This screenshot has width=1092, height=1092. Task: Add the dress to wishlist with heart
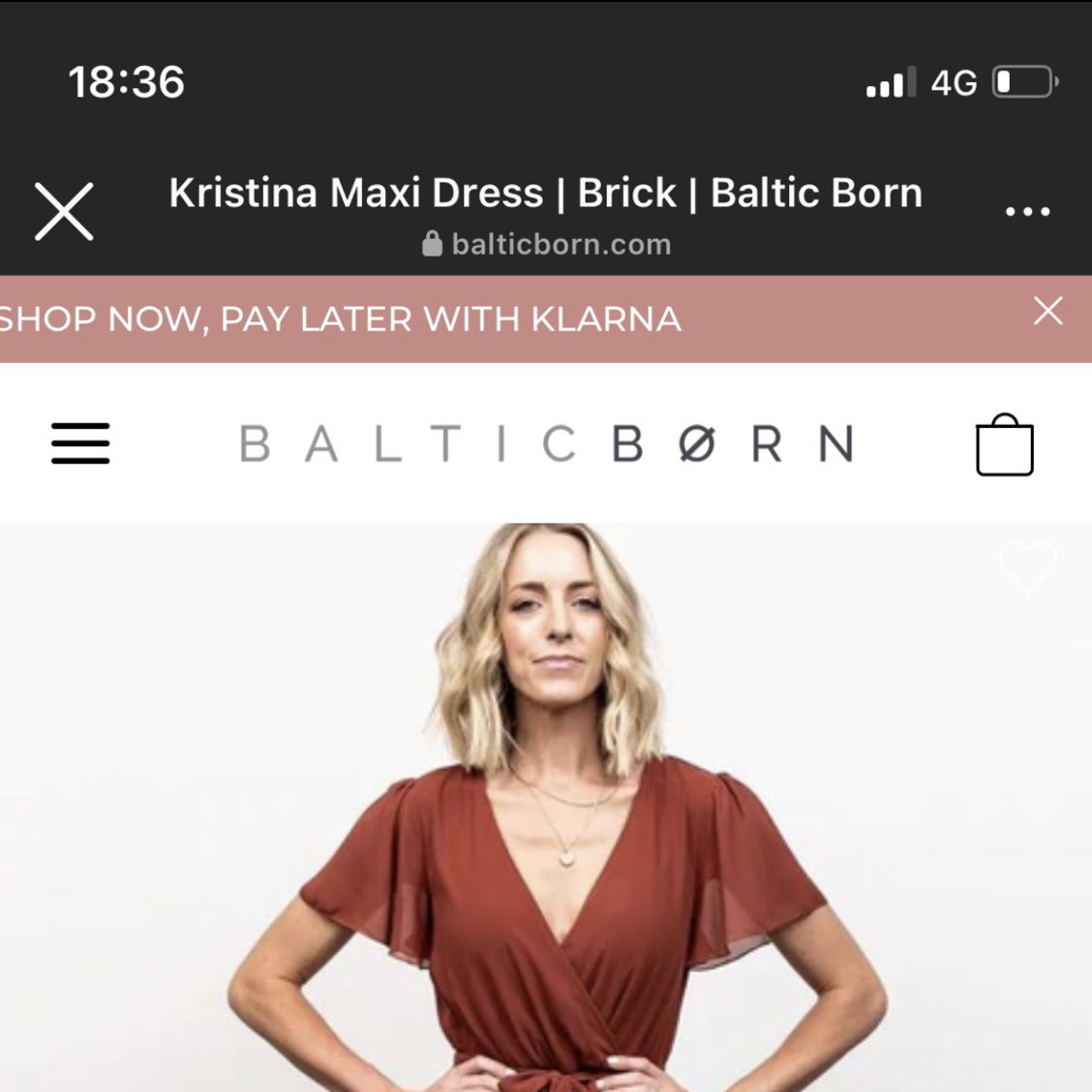[x=1027, y=566]
